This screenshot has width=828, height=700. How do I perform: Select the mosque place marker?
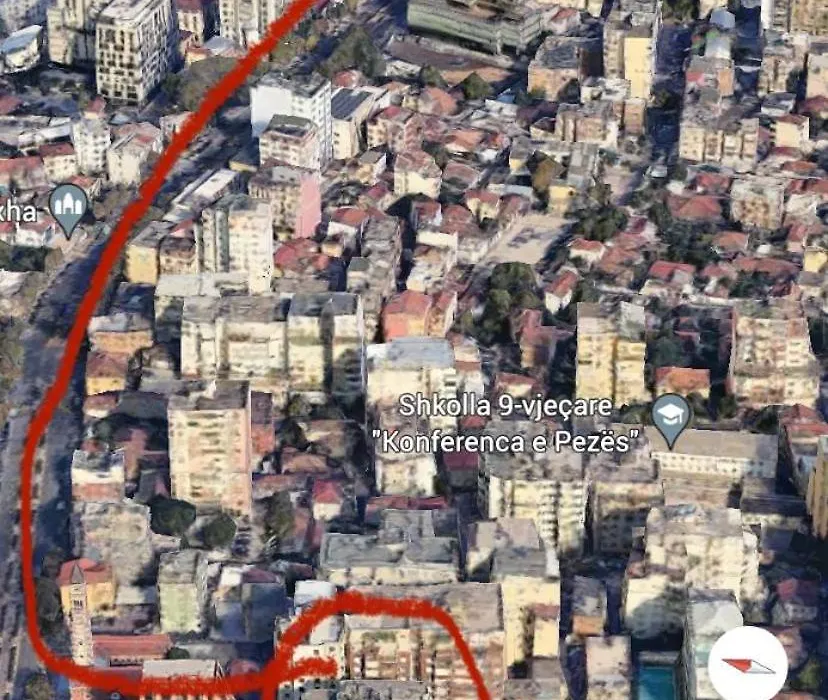(68, 208)
